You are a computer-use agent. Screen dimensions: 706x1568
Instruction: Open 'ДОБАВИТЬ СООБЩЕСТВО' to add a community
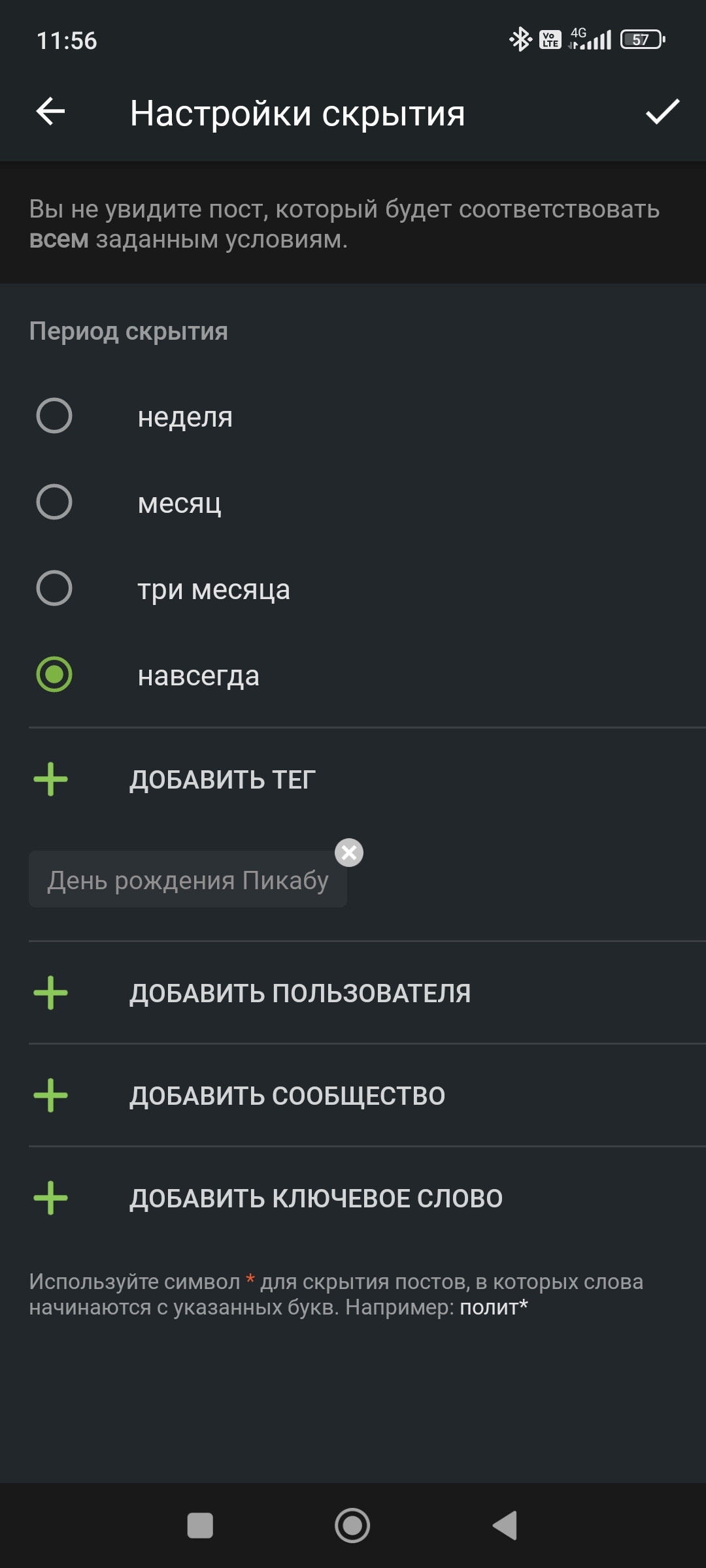click(x=287, y=1096)
